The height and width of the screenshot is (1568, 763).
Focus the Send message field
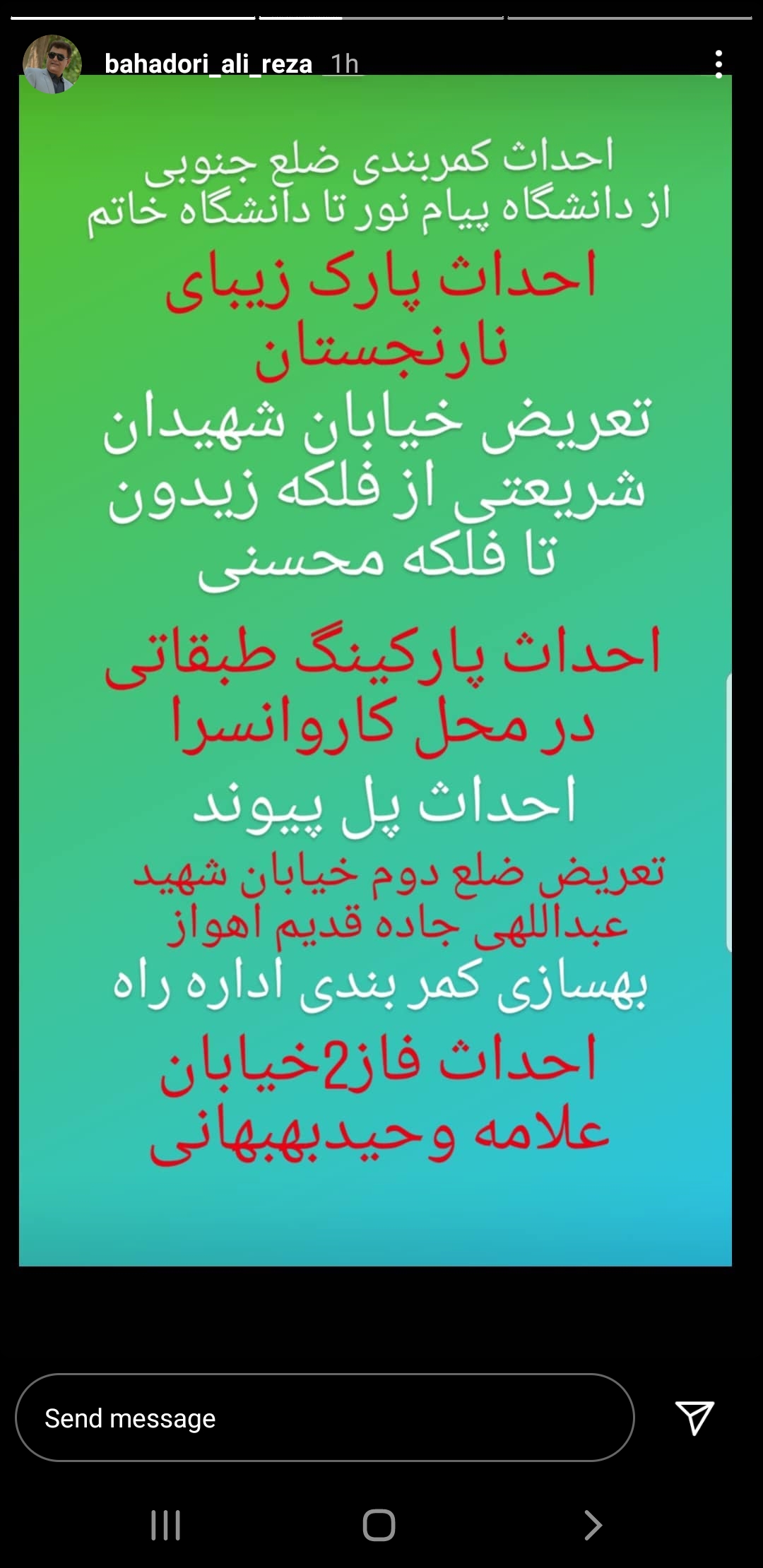324,1418
